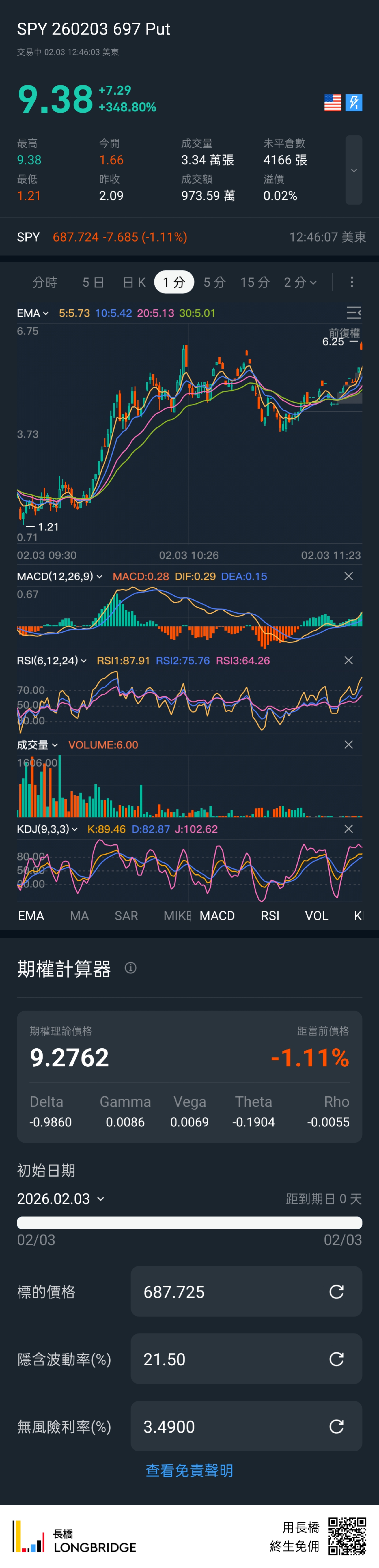Switch chart to 分時 view

(x=44, y=282)
